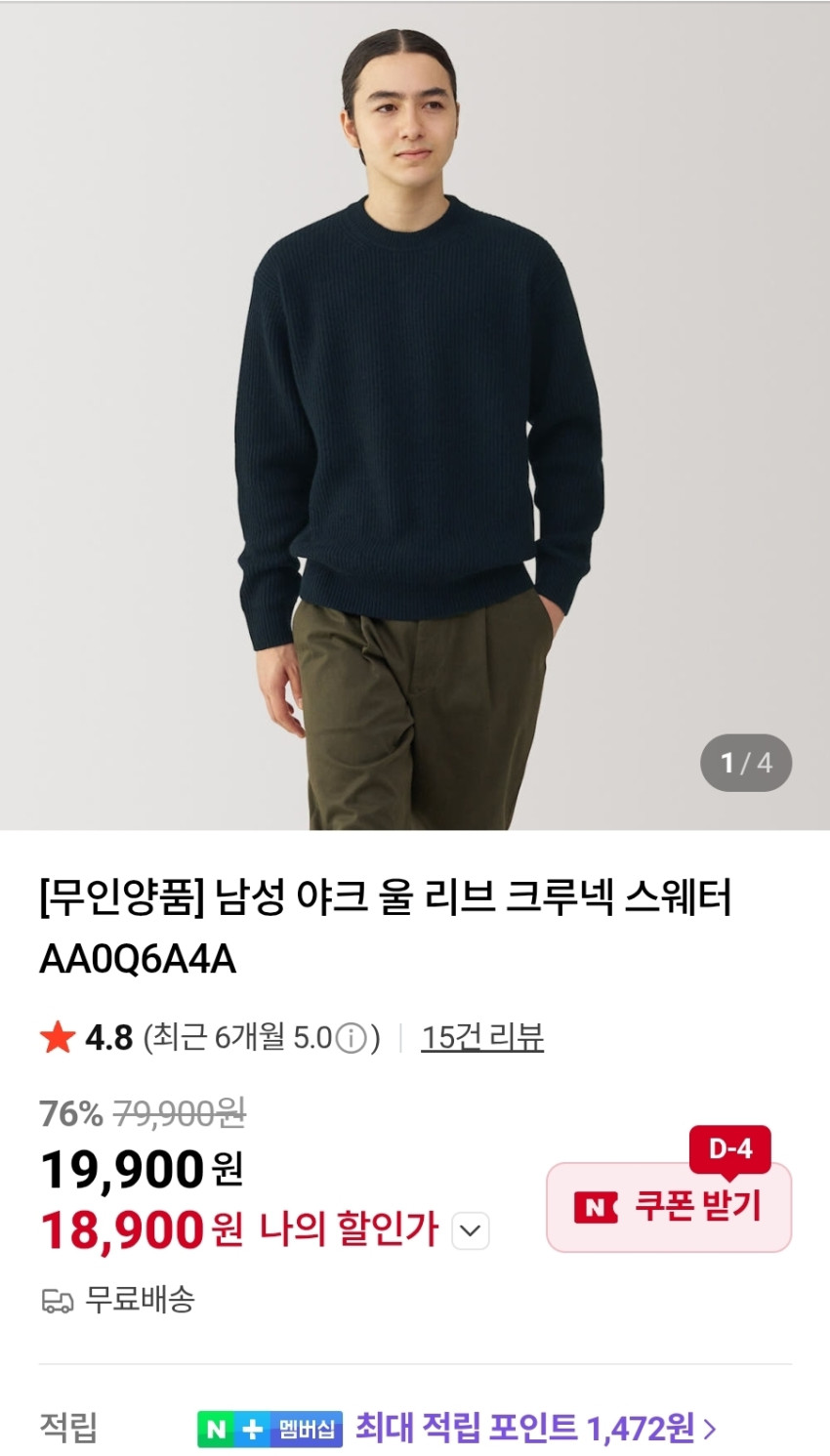Open 최대 적립 포인트 1,472원 details
830x1456 pixels.
click(x=535, y=1429)
